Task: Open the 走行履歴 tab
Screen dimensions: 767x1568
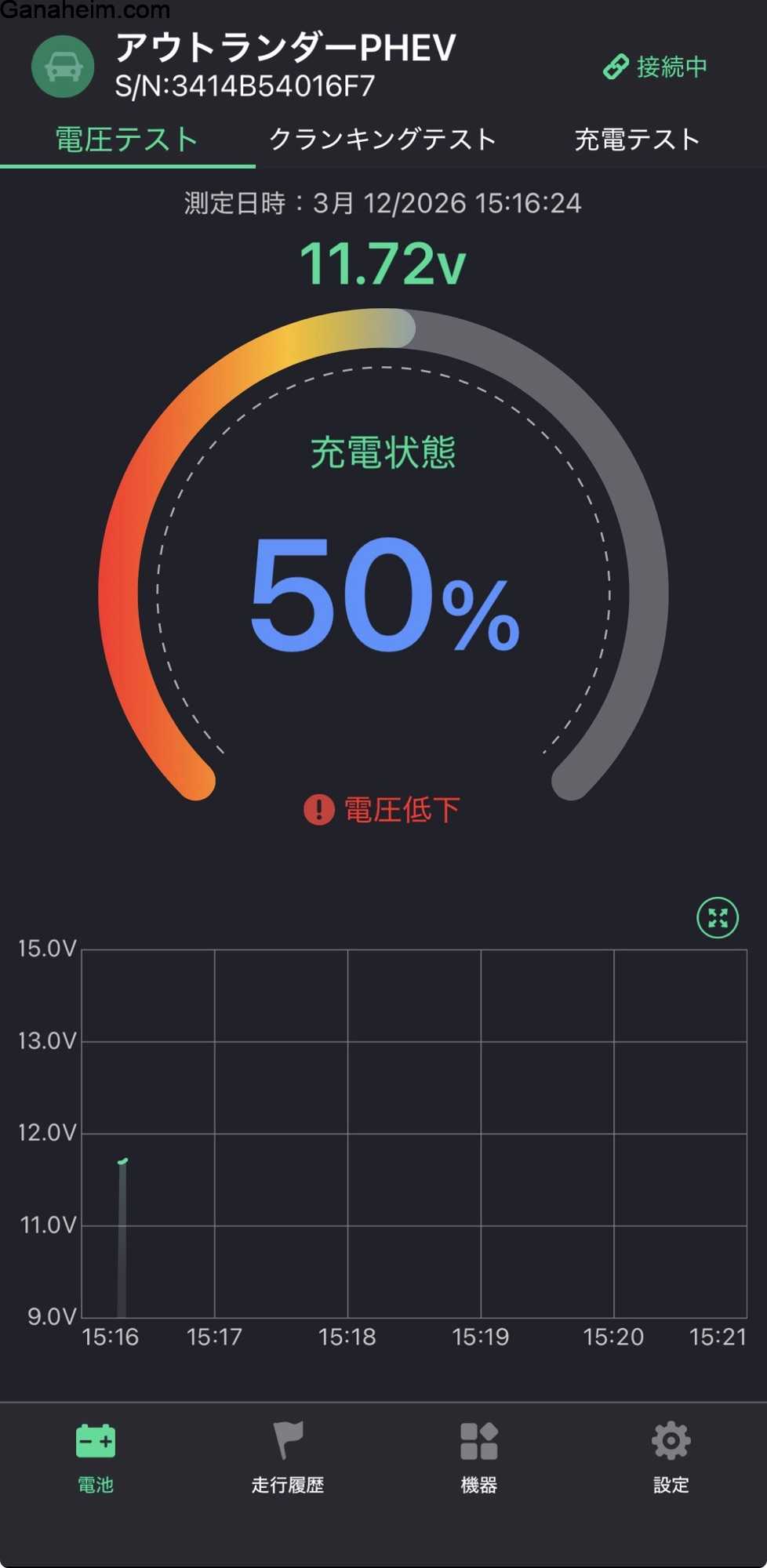Action: pos(287,1457)
